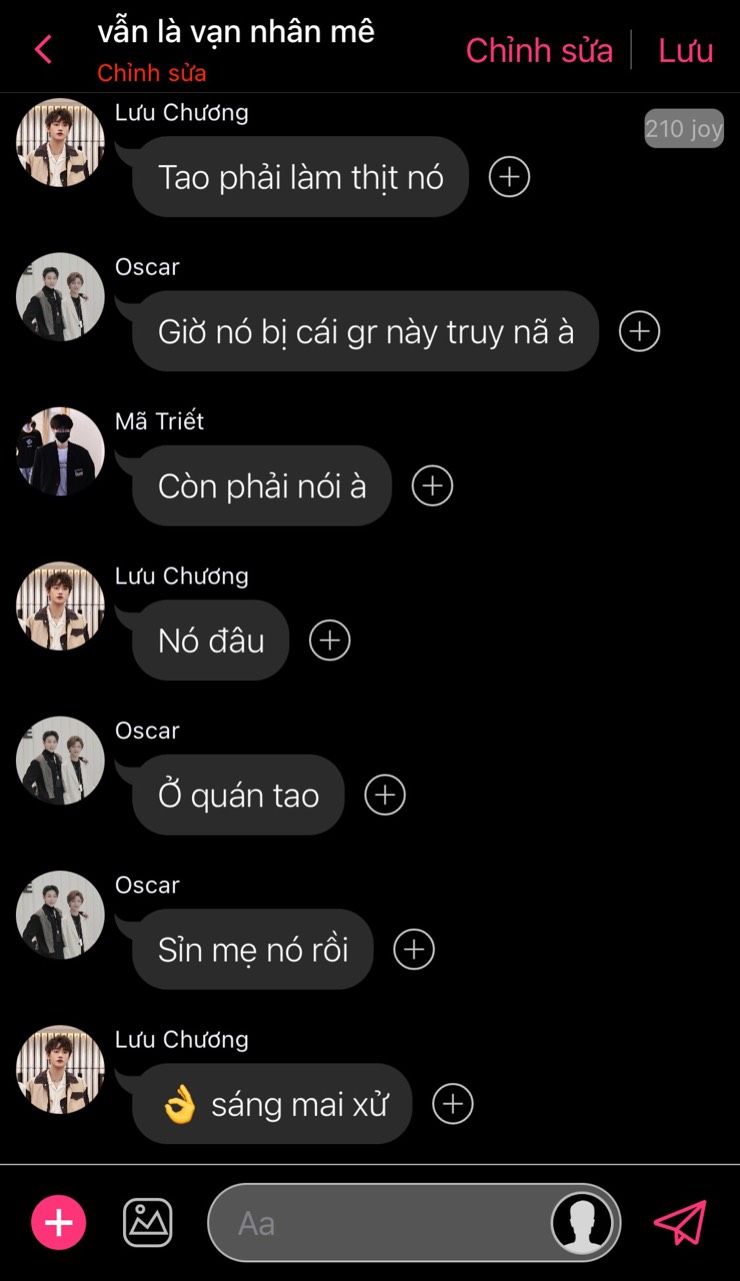740x1281 pixels.
Task: Send the message with paper plane
Action: [x=680, y=1222]
